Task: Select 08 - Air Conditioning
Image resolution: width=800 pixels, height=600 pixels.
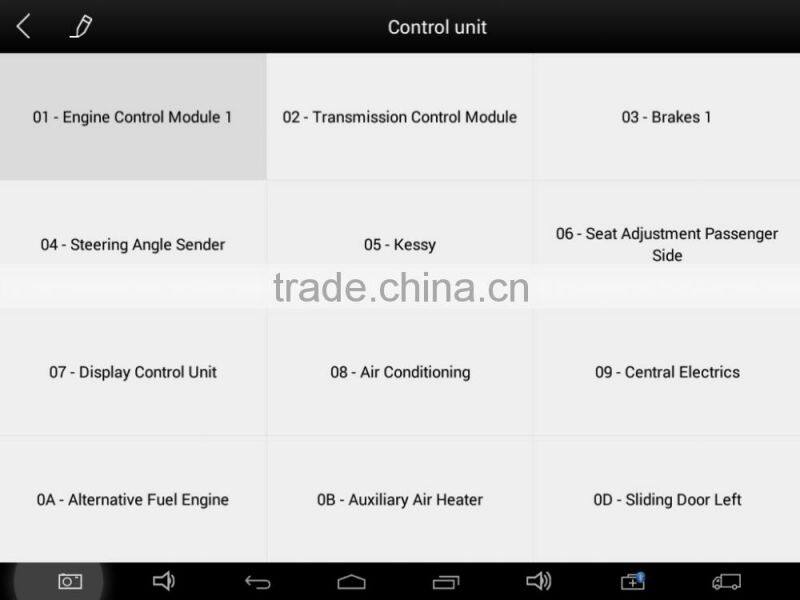Action: 400,372
